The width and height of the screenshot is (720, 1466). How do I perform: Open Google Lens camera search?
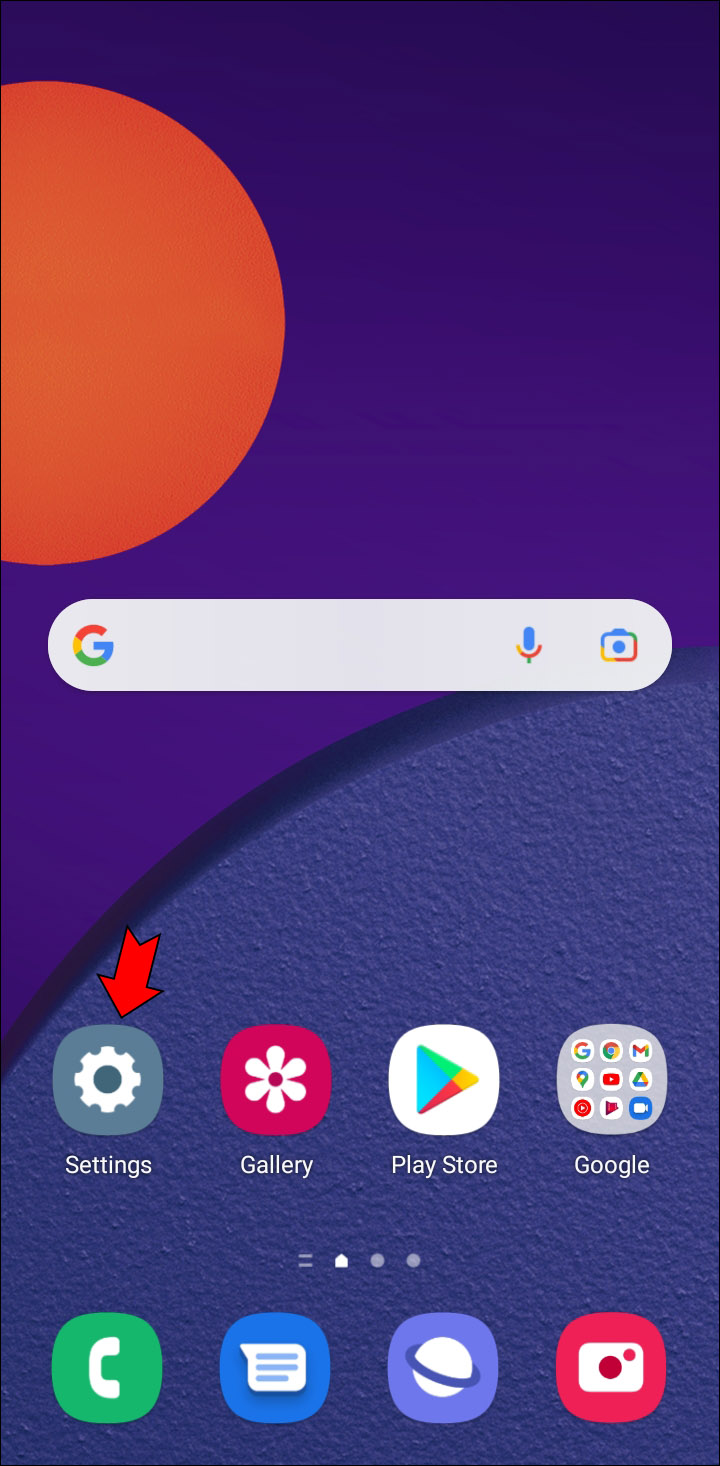pos(619,645)
